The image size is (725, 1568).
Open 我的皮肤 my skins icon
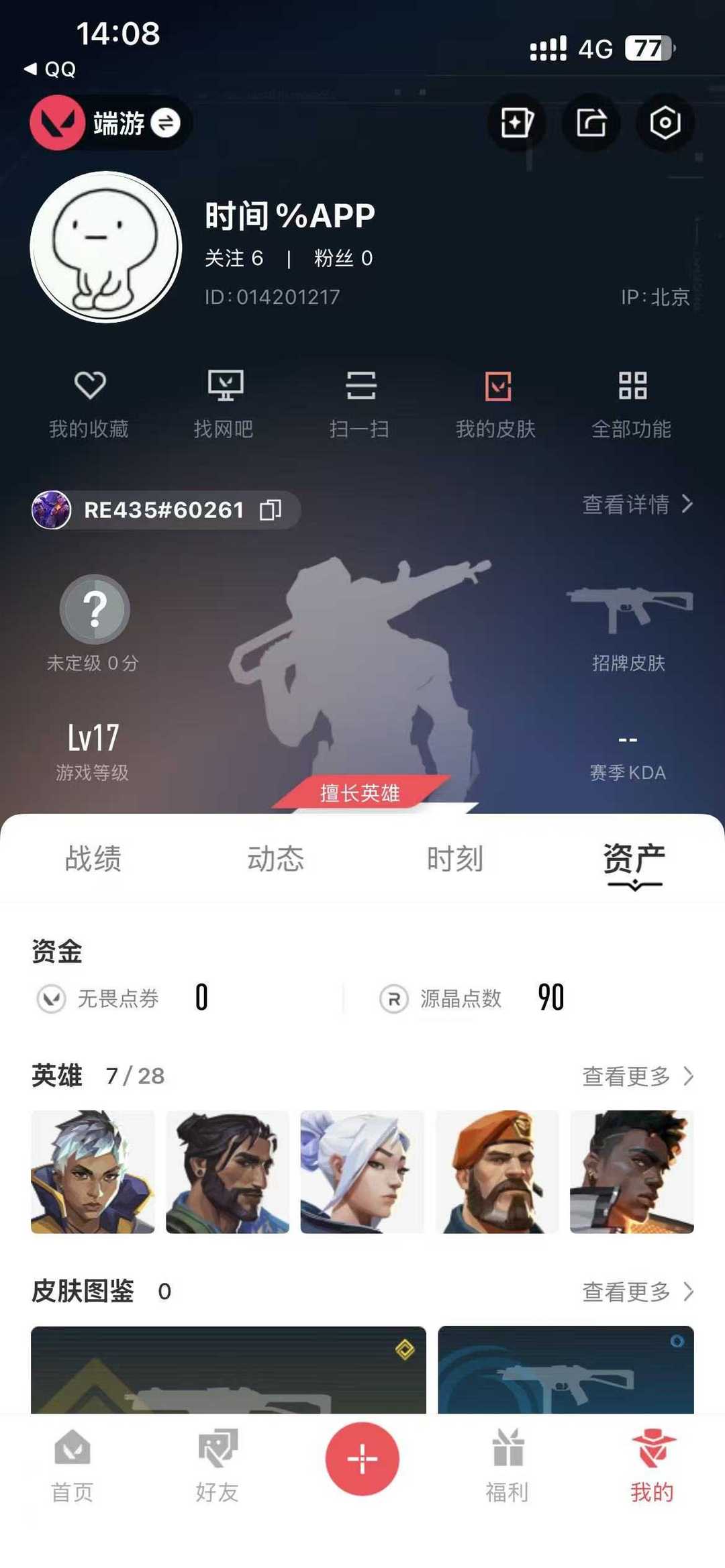[x=497, y=403]
